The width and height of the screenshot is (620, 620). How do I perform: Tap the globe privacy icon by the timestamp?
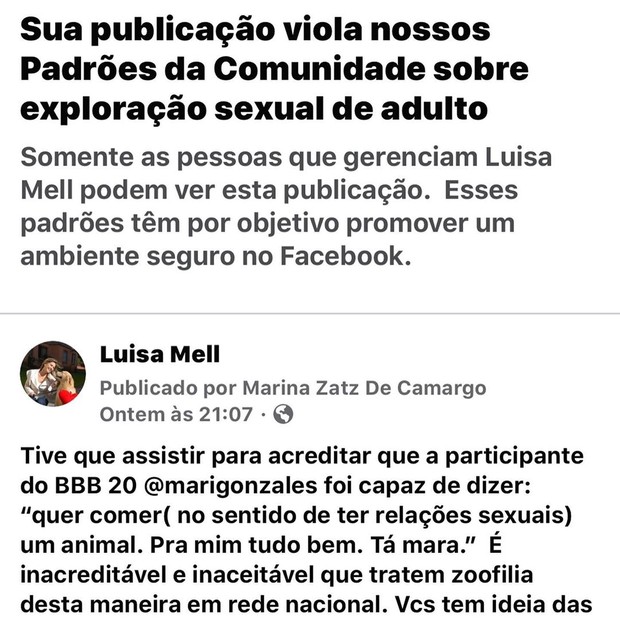[283, 413]
